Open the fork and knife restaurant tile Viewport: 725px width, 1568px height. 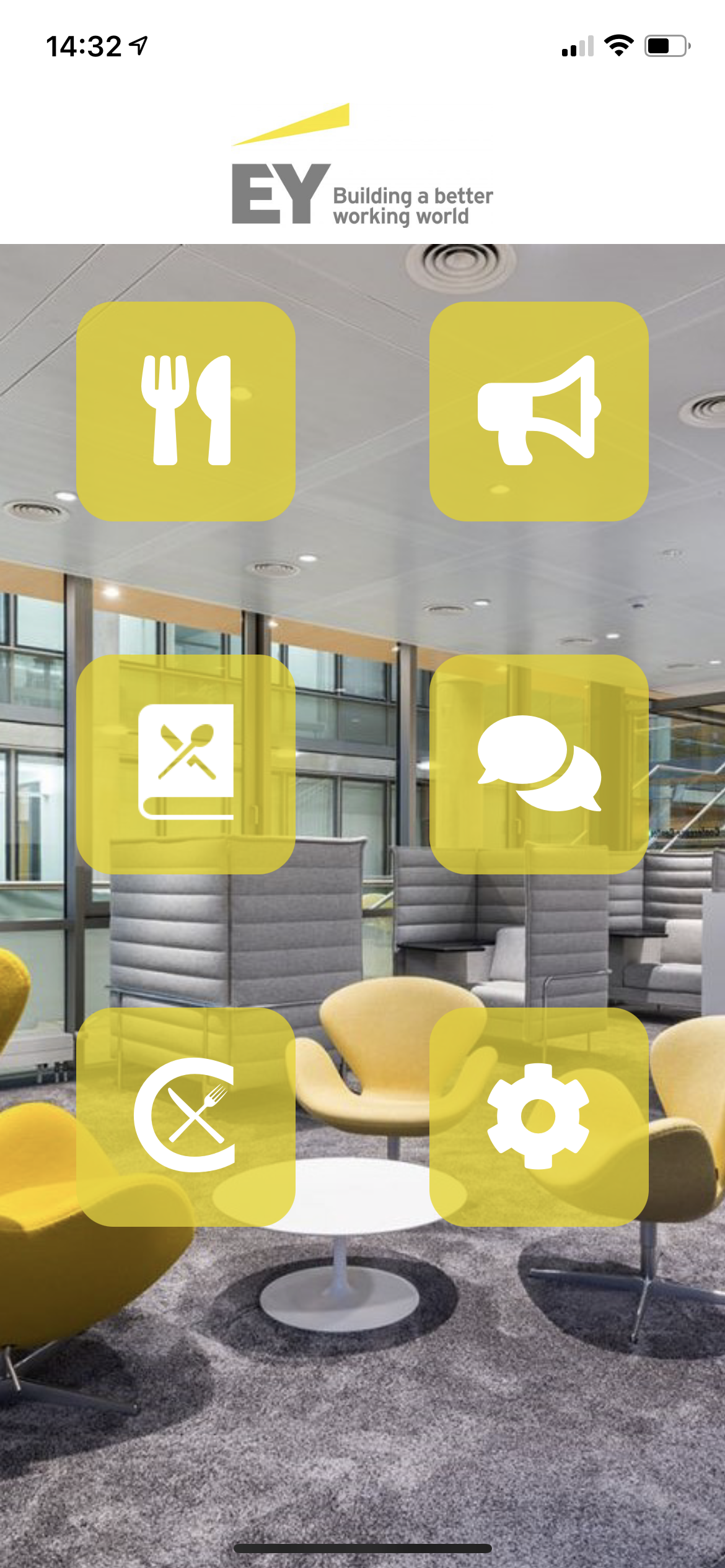tap(185, 411)
